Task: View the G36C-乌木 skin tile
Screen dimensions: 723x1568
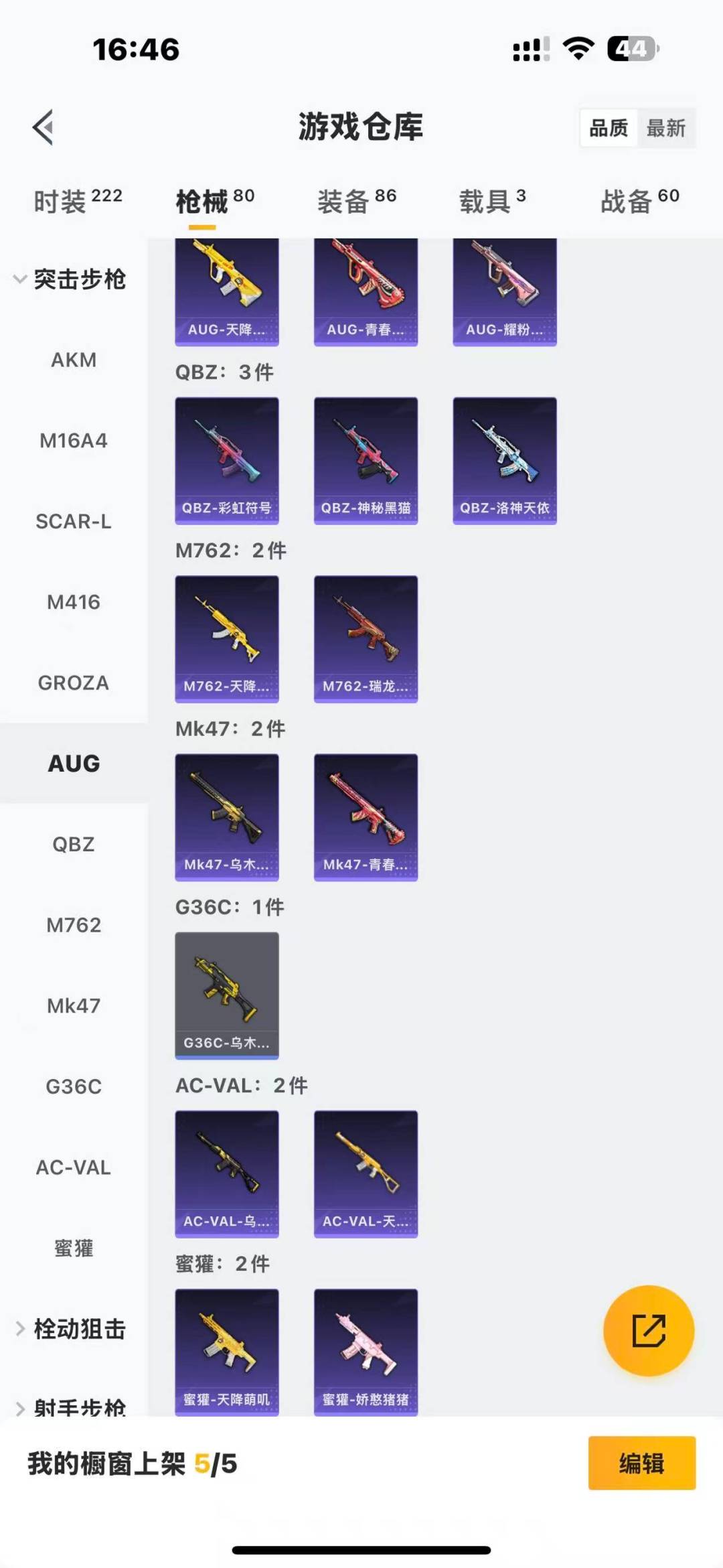Action: [227, 995]
